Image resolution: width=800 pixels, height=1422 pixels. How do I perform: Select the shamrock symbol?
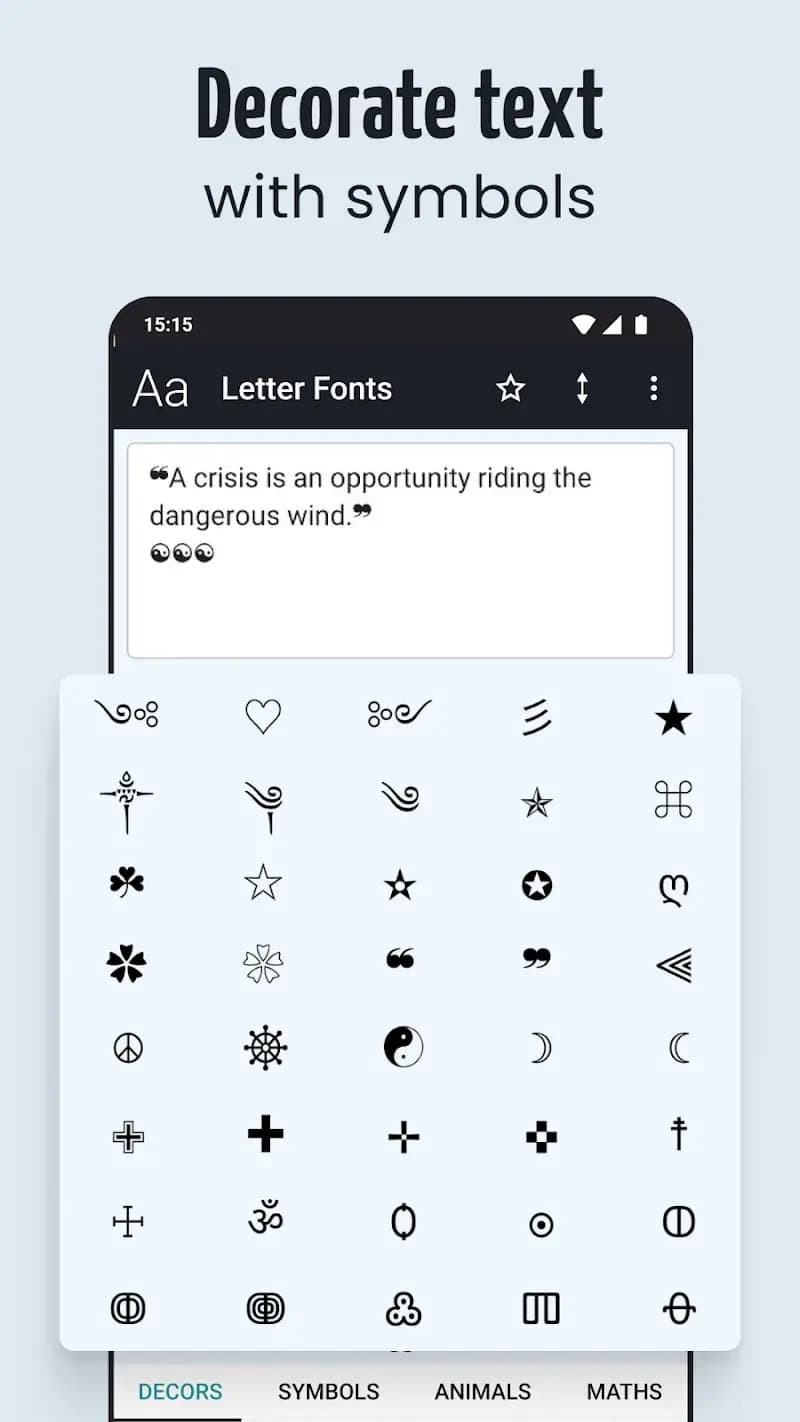[127, 883]
